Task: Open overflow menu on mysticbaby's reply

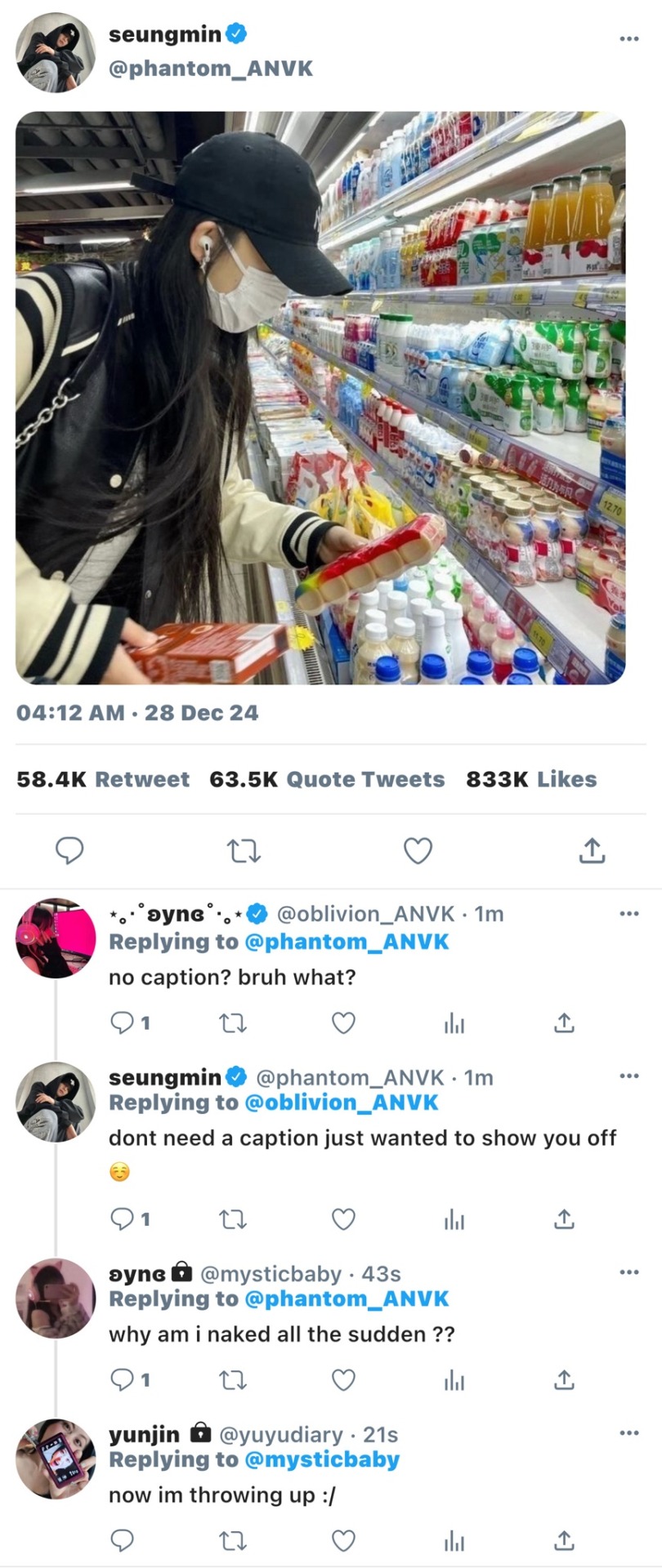Action: click(628, 1272)
